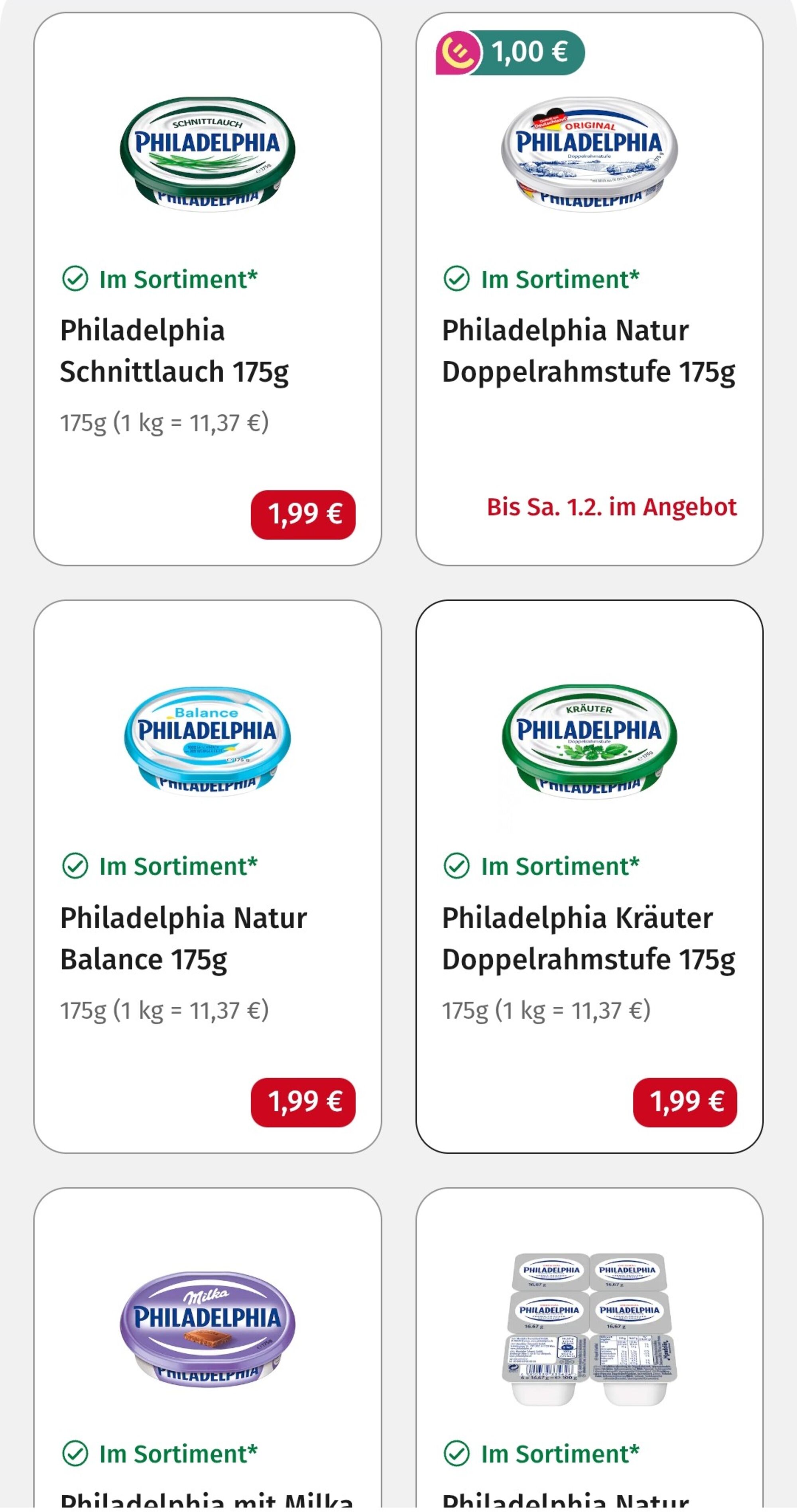Open the Philadelphia Schnittlauch 175g product card

(208, 289)
